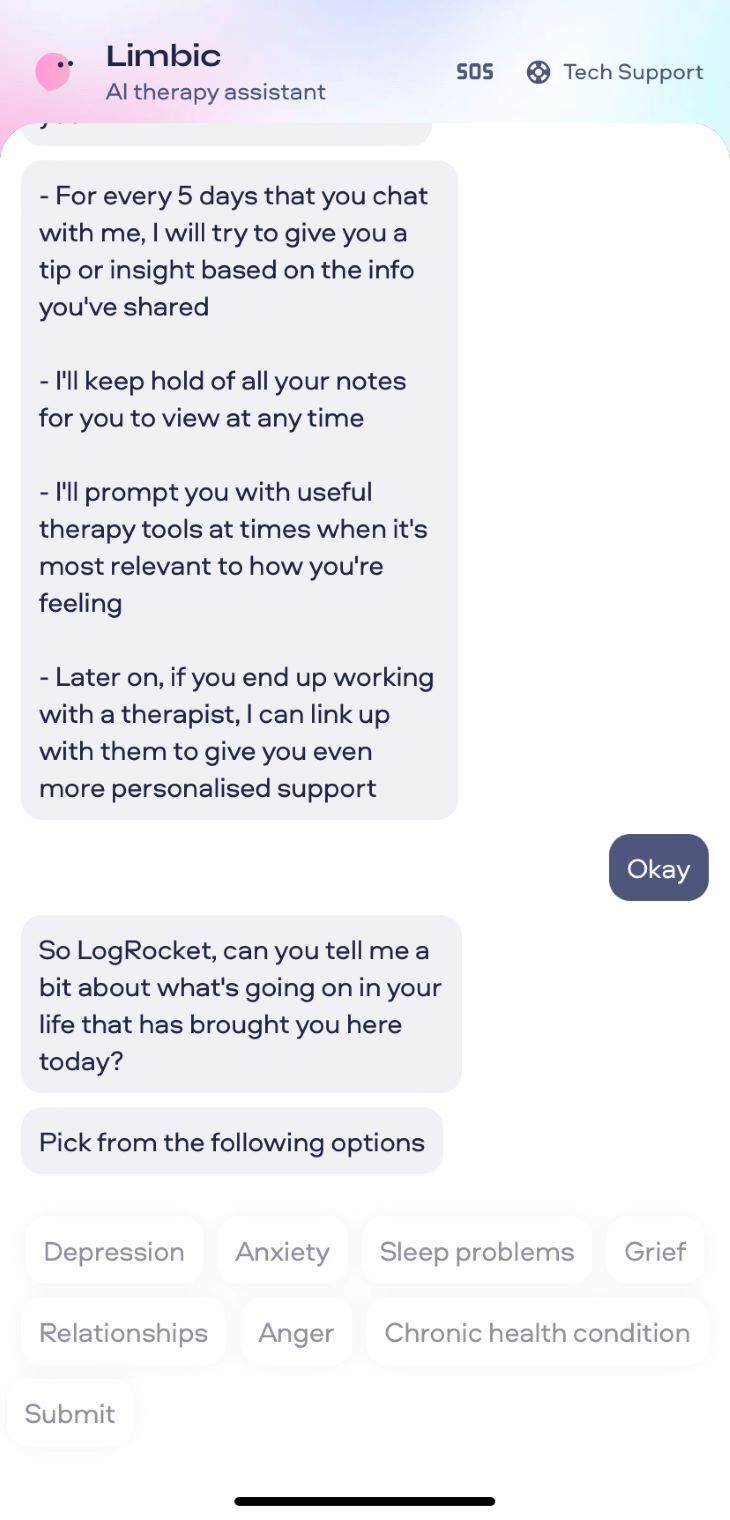Submit the selected options

pos(70,1413)
